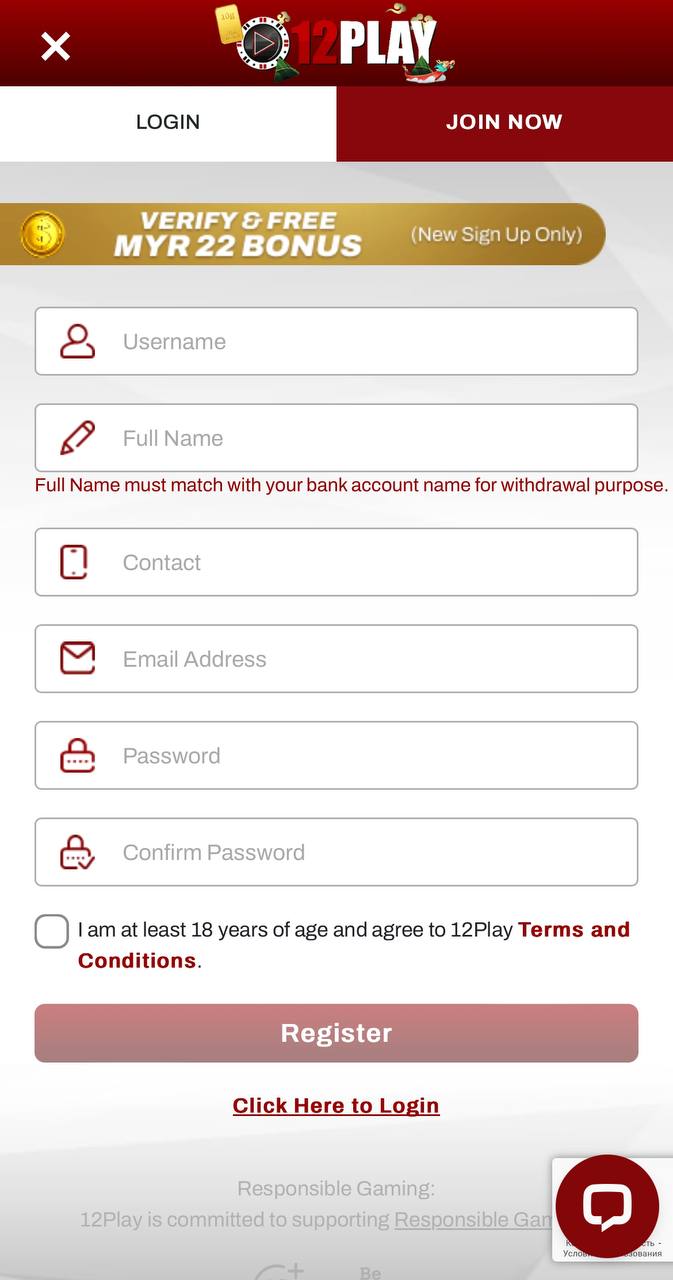Focus the Username field
Screen dimensions: 673x1280
336,341
